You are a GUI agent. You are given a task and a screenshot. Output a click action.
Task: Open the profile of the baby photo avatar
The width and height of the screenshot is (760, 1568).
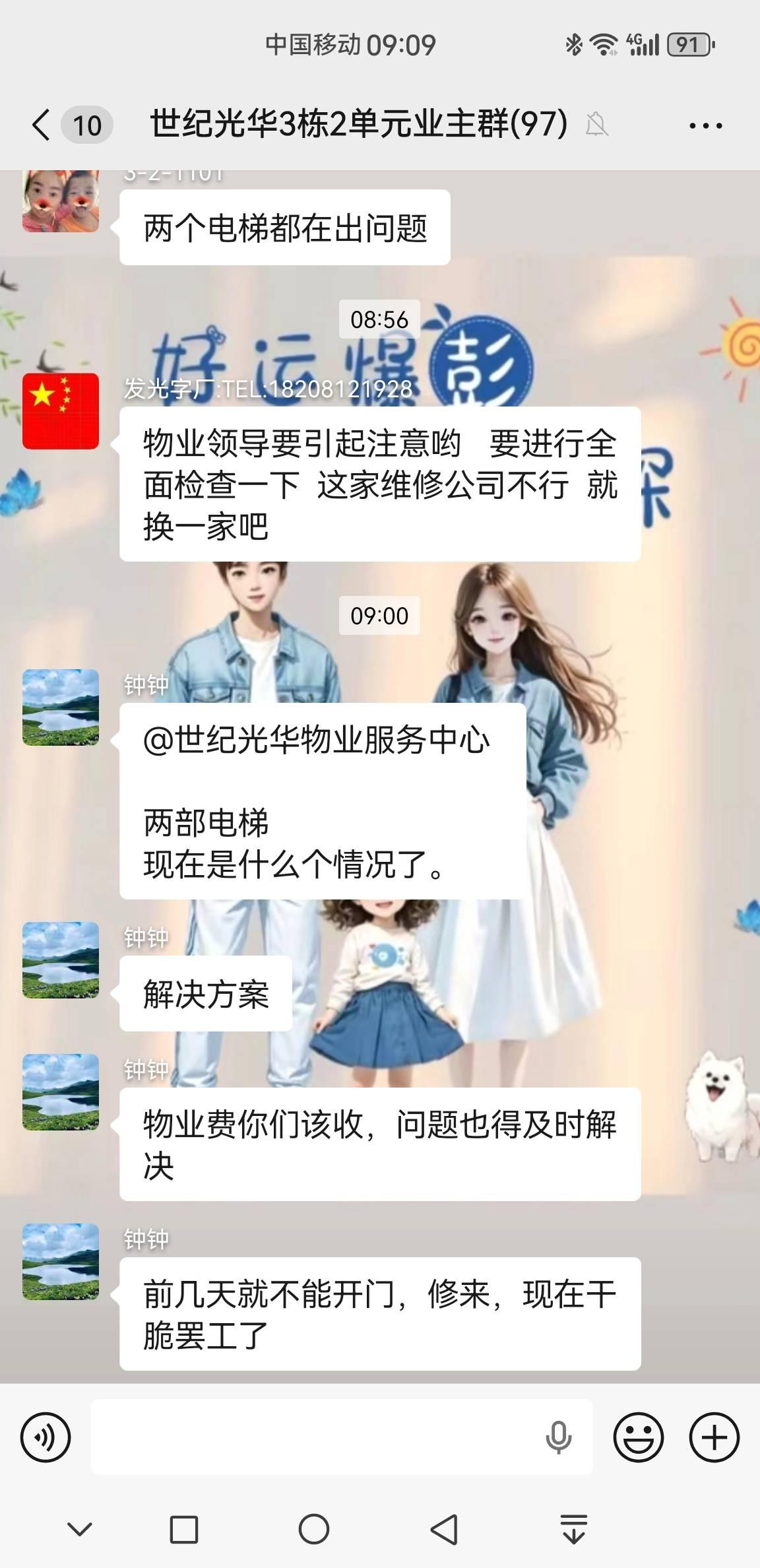(61, 201)
